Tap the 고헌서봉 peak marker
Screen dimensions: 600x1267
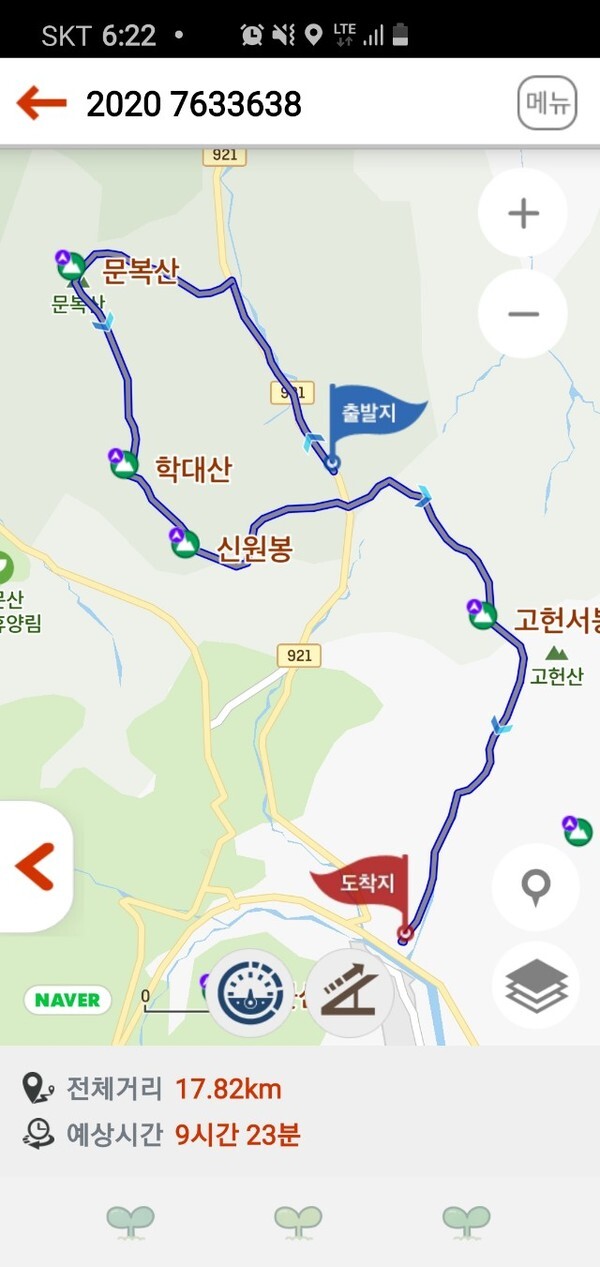483,614
